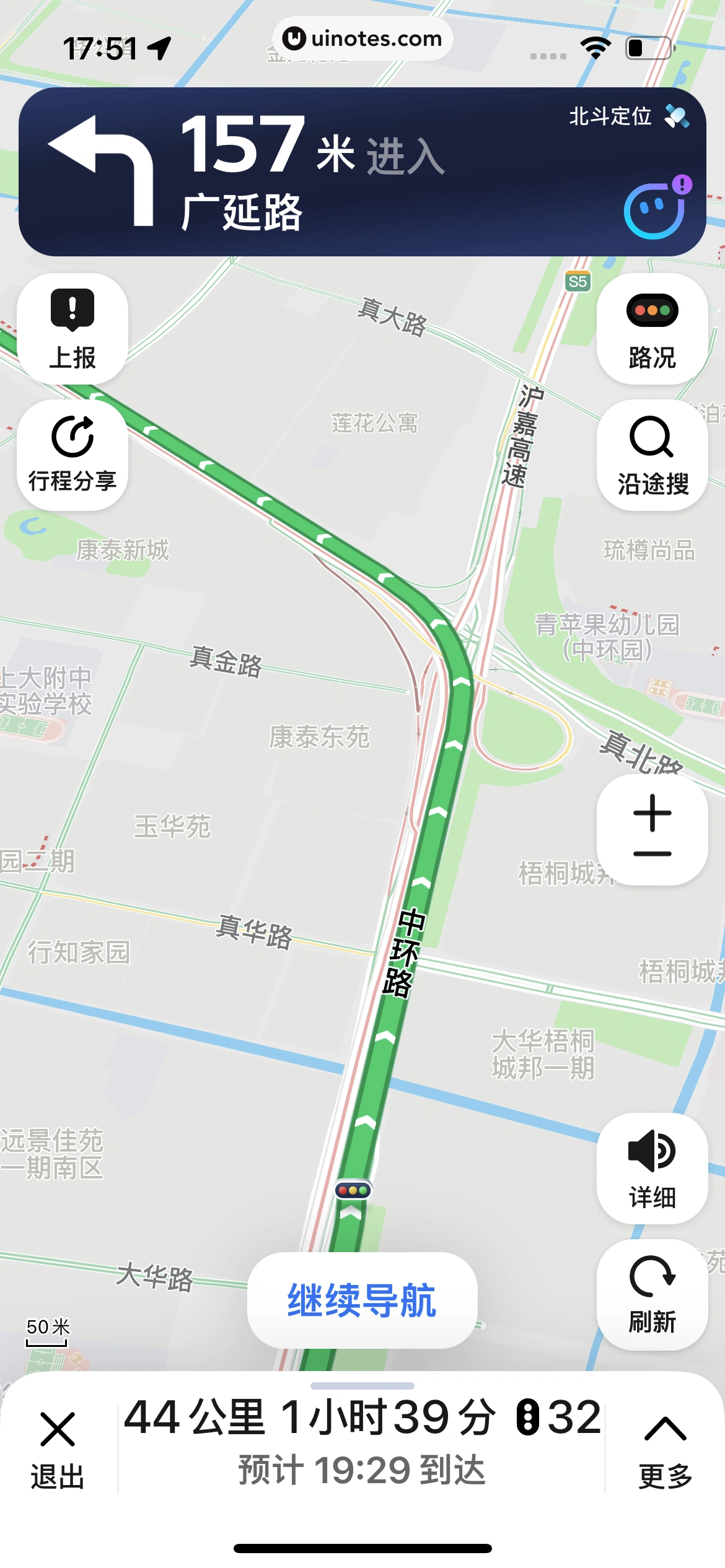725x1568 pixels.
Task: Report an incident via 上报
Action: [x=72, y=329]
